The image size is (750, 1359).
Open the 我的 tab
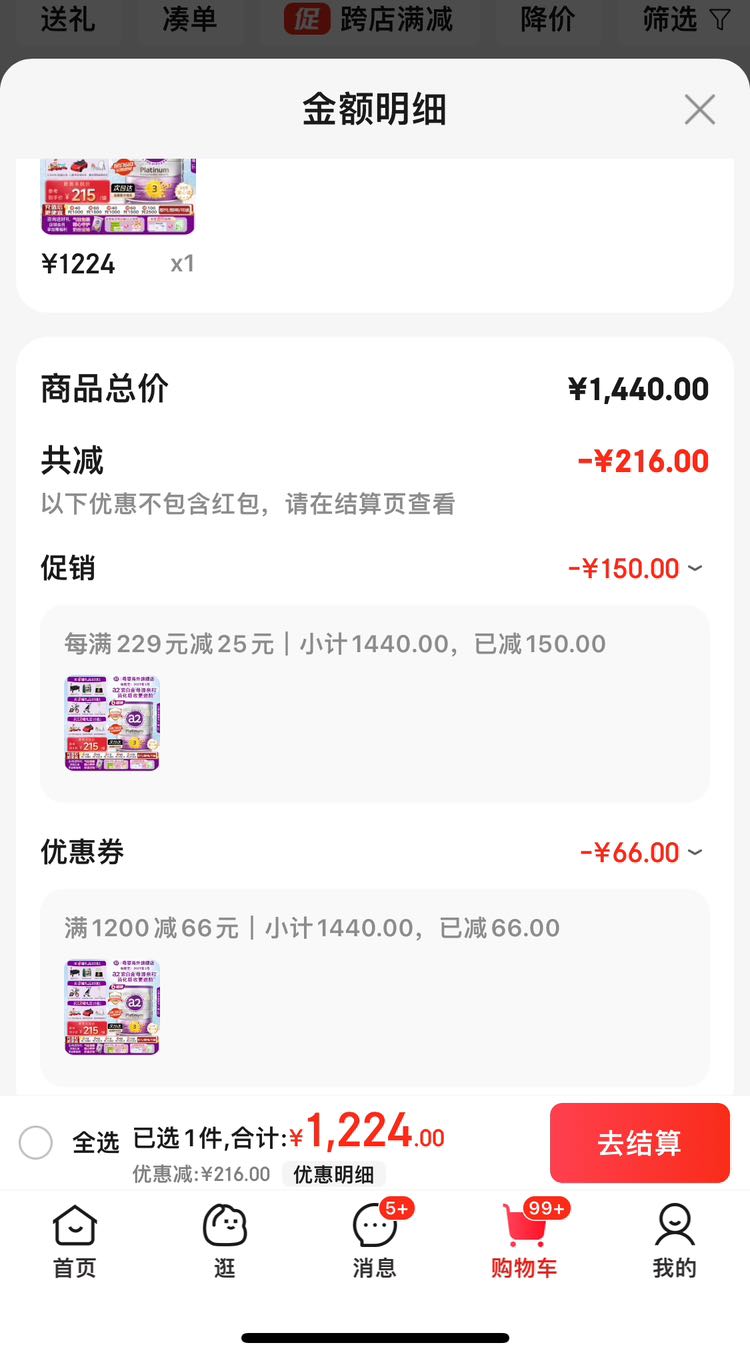pos(674,1241)
